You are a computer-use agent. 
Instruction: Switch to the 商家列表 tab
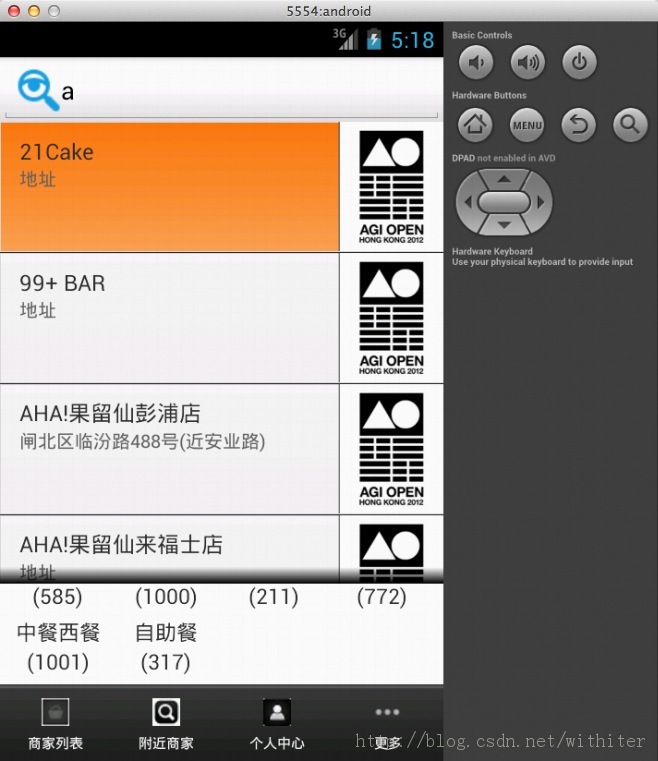coord(55,725)
